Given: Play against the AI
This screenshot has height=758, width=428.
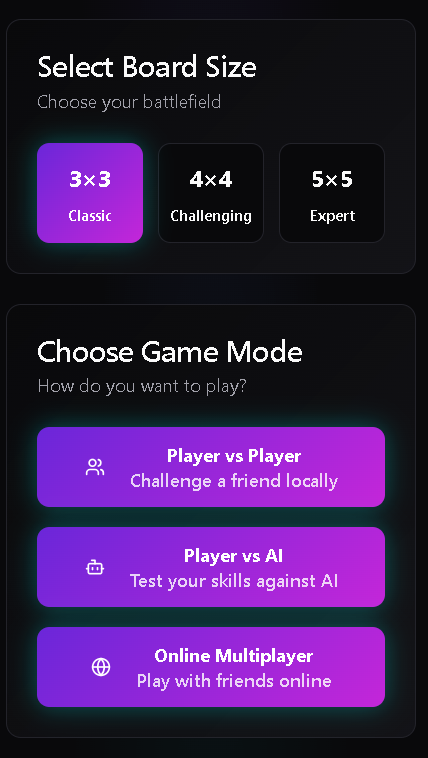Looking at the screenshot, I should tap(211, 567).
